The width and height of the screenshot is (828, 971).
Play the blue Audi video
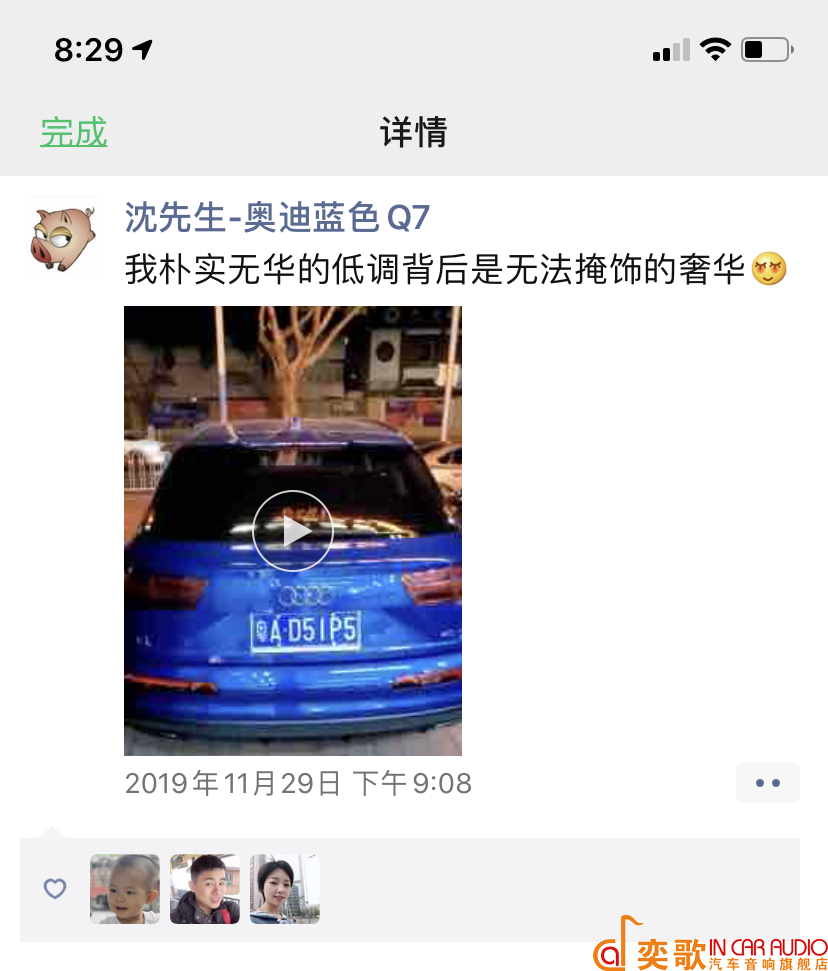pos(292,531)
